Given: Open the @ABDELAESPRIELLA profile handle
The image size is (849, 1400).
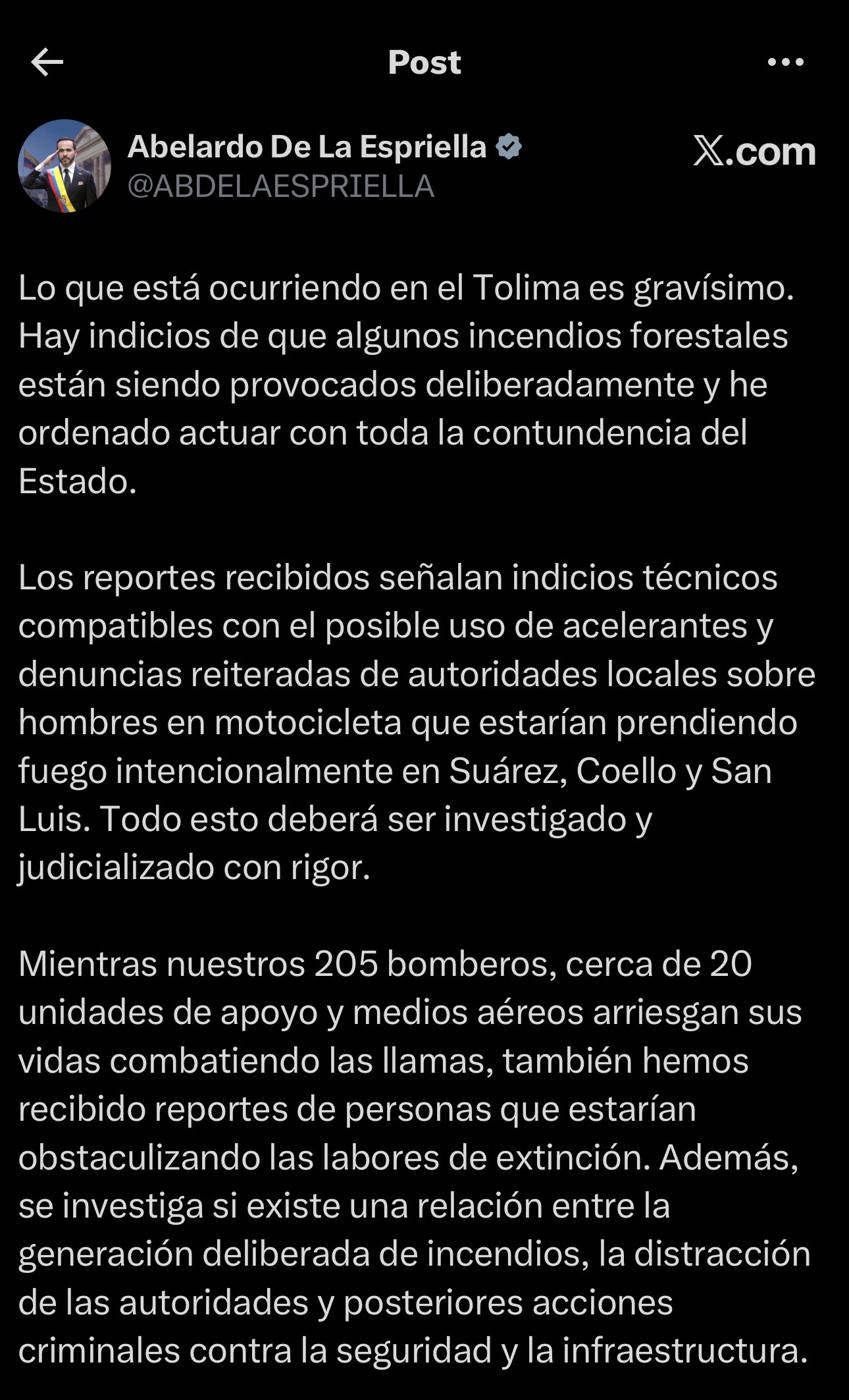Looking at the screenshot, I should tap(281, 186).
